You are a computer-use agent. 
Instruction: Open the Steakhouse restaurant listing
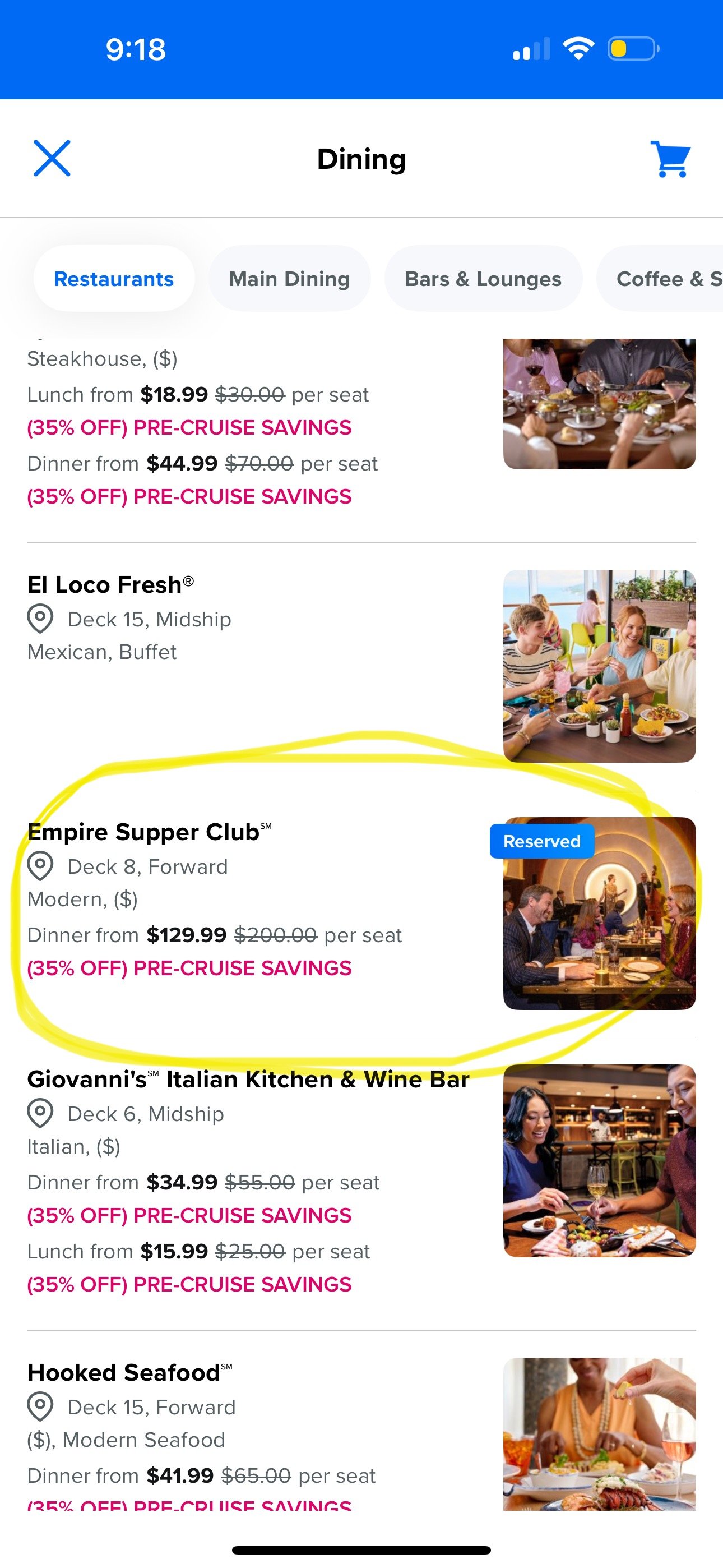pos(361,427)
